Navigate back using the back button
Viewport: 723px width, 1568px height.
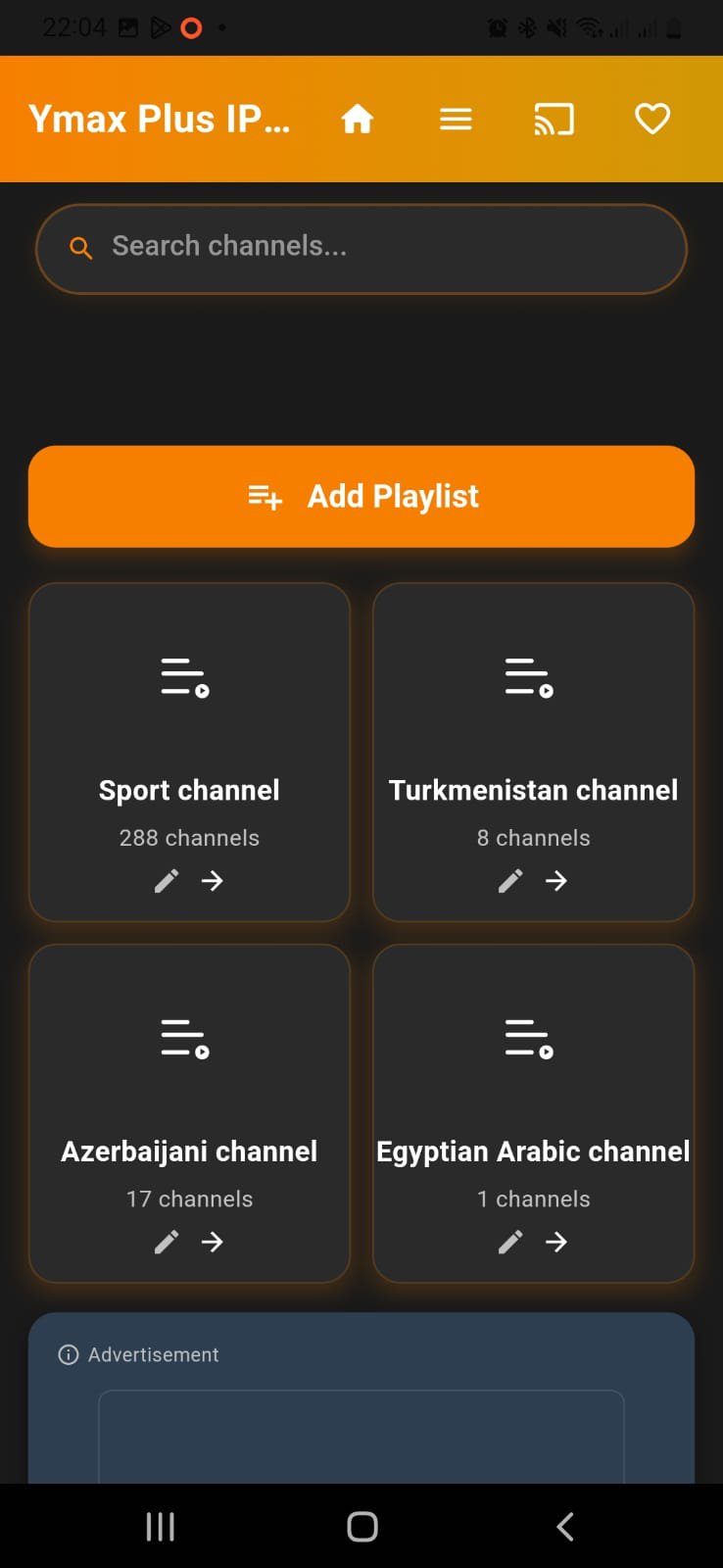click(564, 1525)
